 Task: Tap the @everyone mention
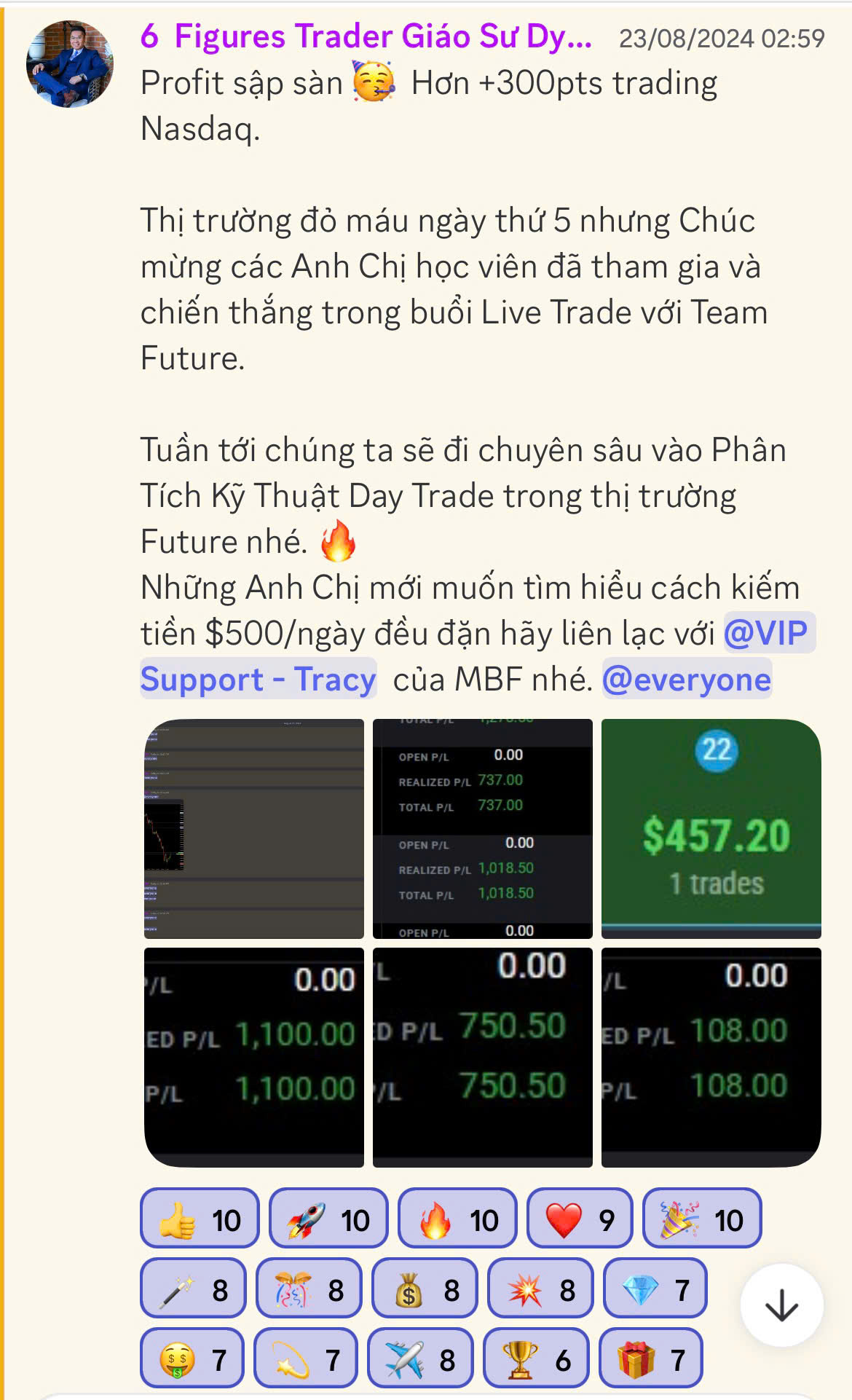686,679
